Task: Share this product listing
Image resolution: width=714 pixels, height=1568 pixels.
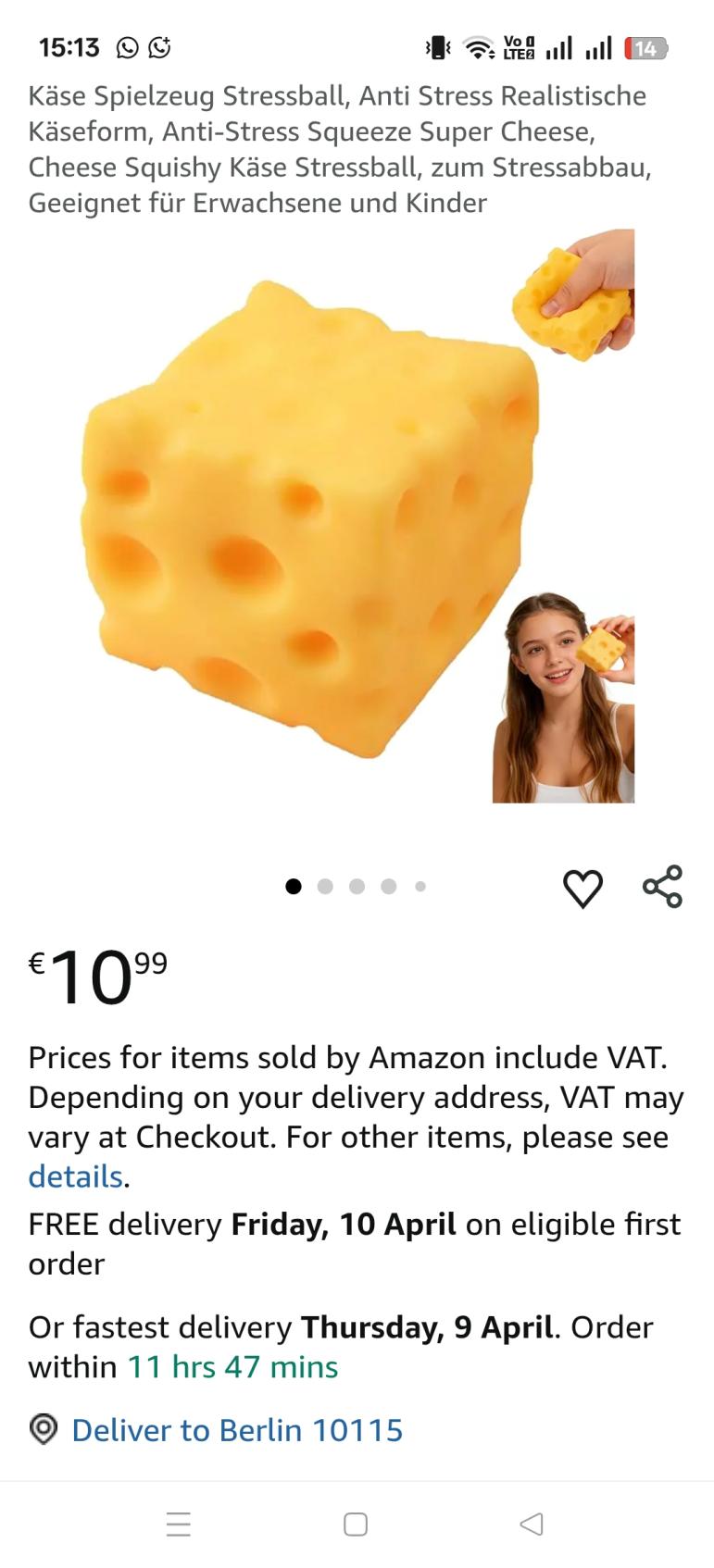Action: point(662,887)
